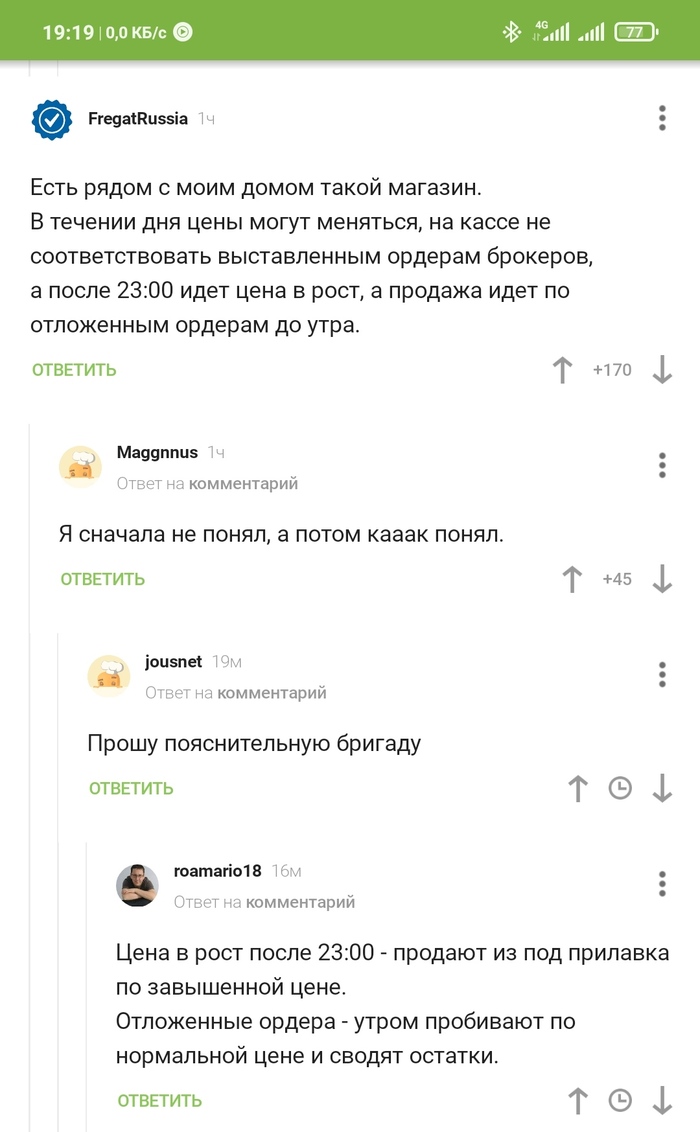Upvote Maggnnus's comment

(572, 579)
